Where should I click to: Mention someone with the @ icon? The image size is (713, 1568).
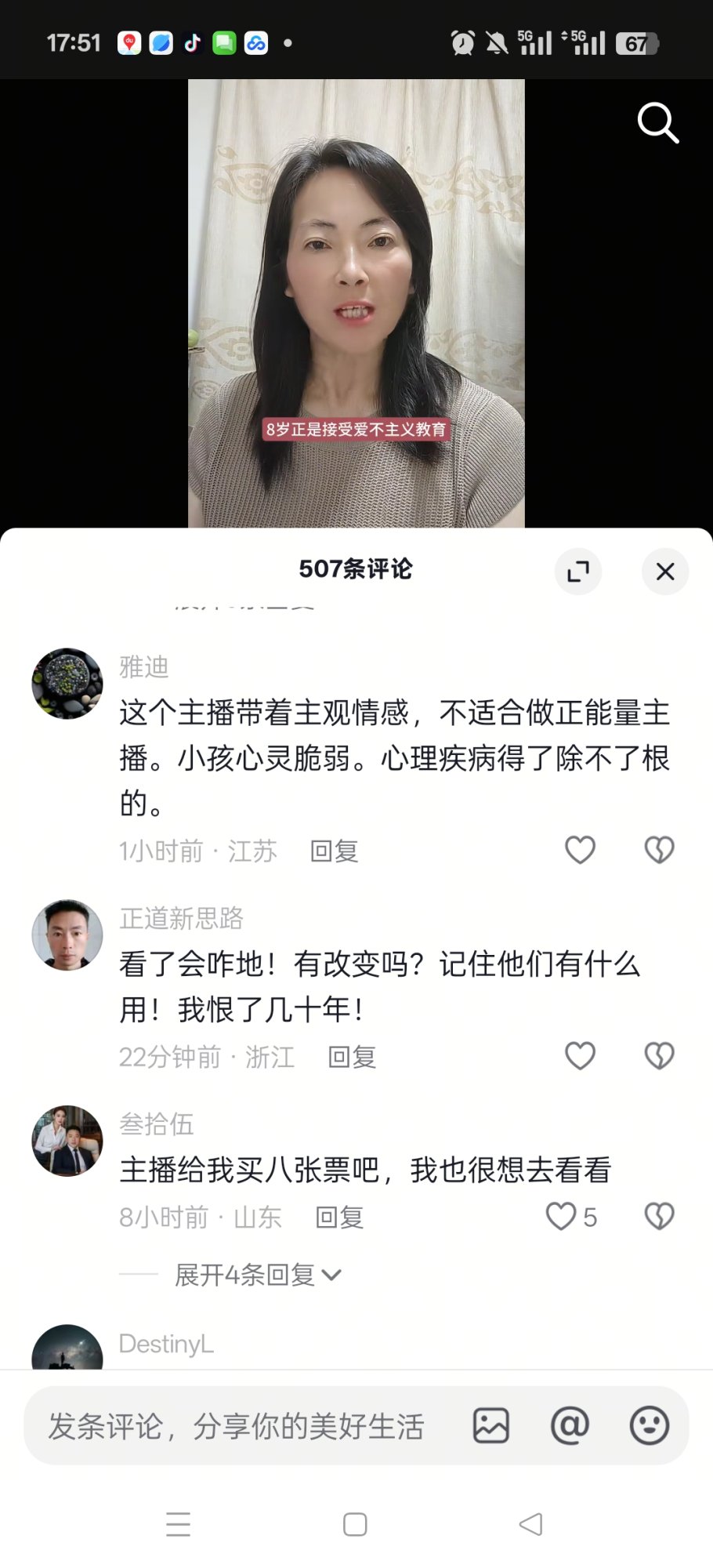tap(570, 1426)
